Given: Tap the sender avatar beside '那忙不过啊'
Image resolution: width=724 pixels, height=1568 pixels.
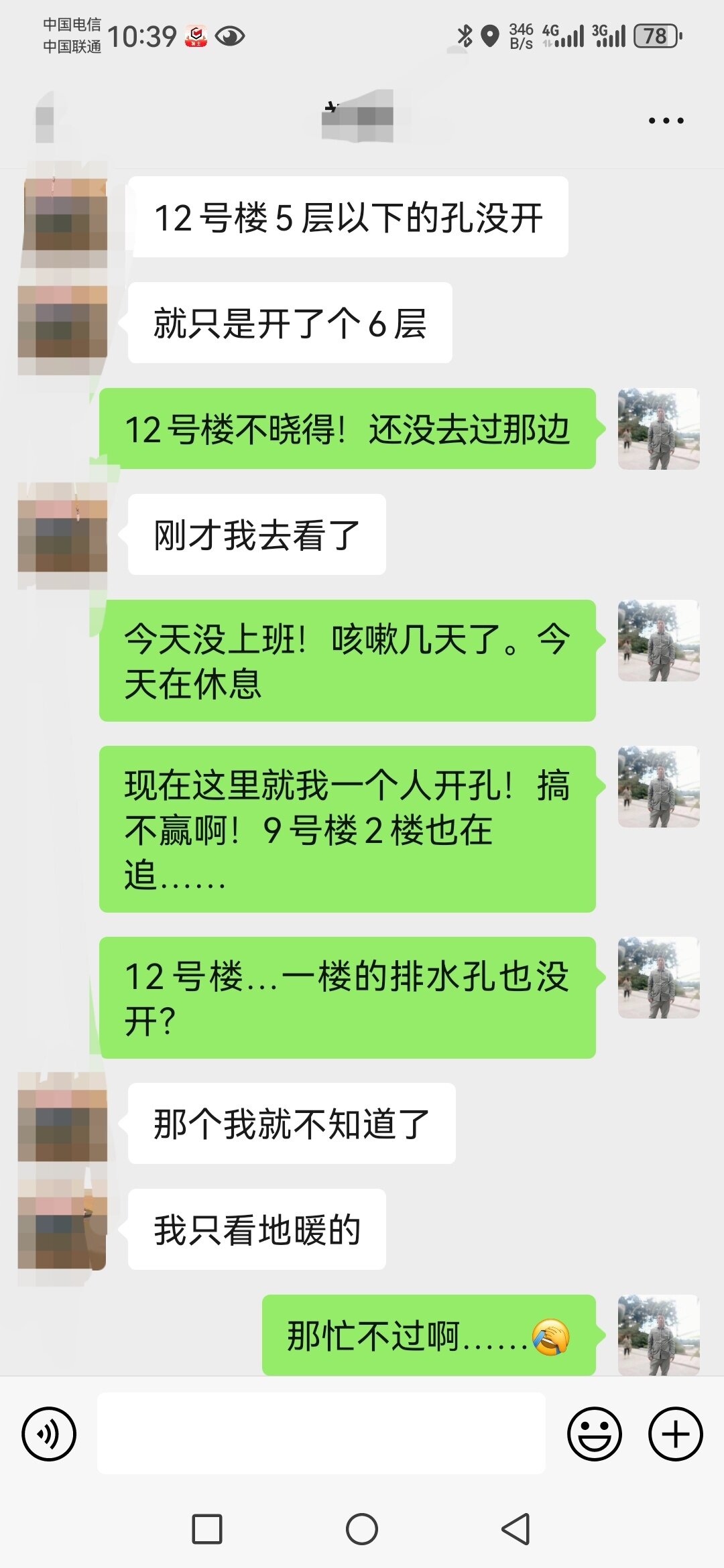Looking at the screenshot, I should tap(658, 1335).
